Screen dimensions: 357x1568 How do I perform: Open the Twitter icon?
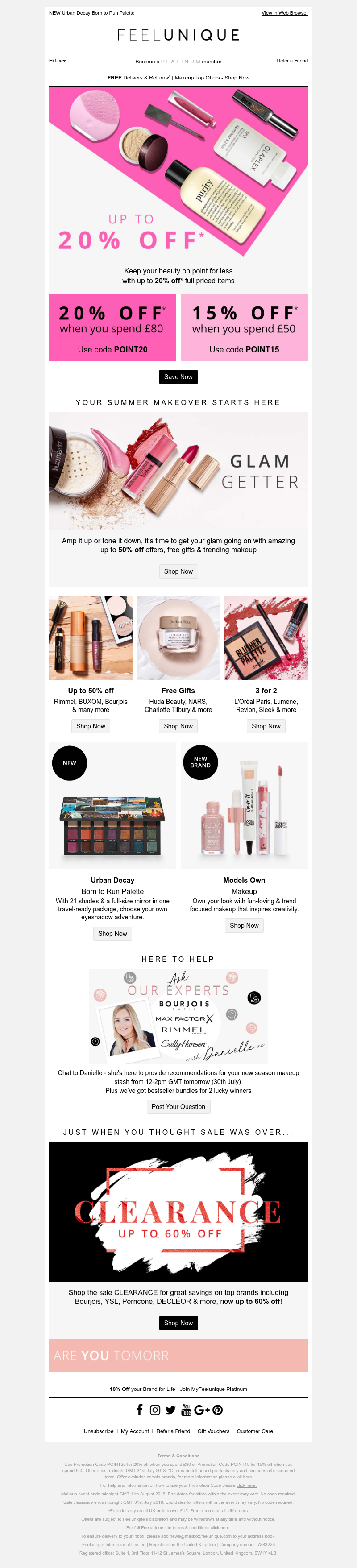pos(170,1410)
